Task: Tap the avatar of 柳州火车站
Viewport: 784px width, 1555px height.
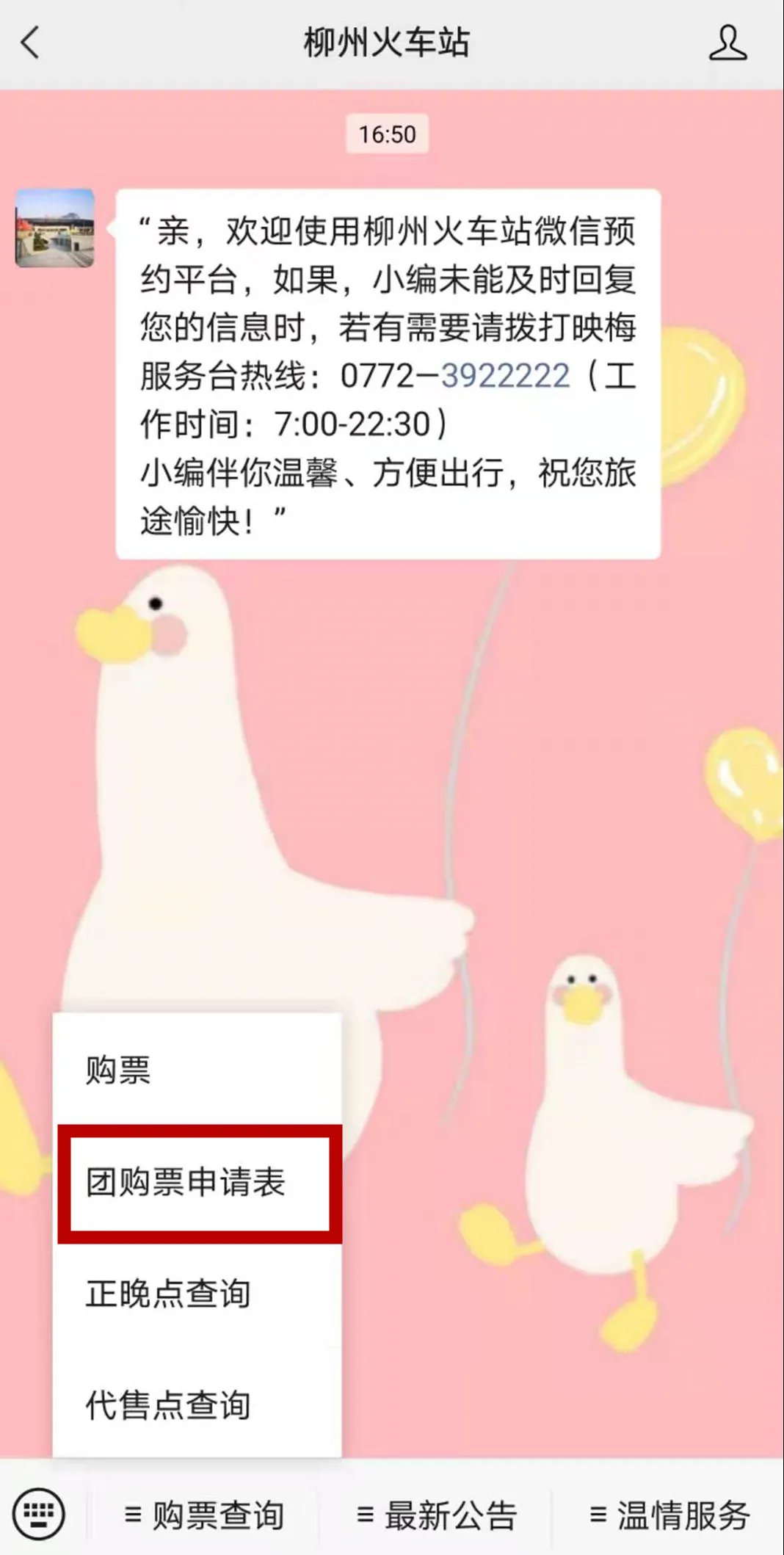Action: 55,228
